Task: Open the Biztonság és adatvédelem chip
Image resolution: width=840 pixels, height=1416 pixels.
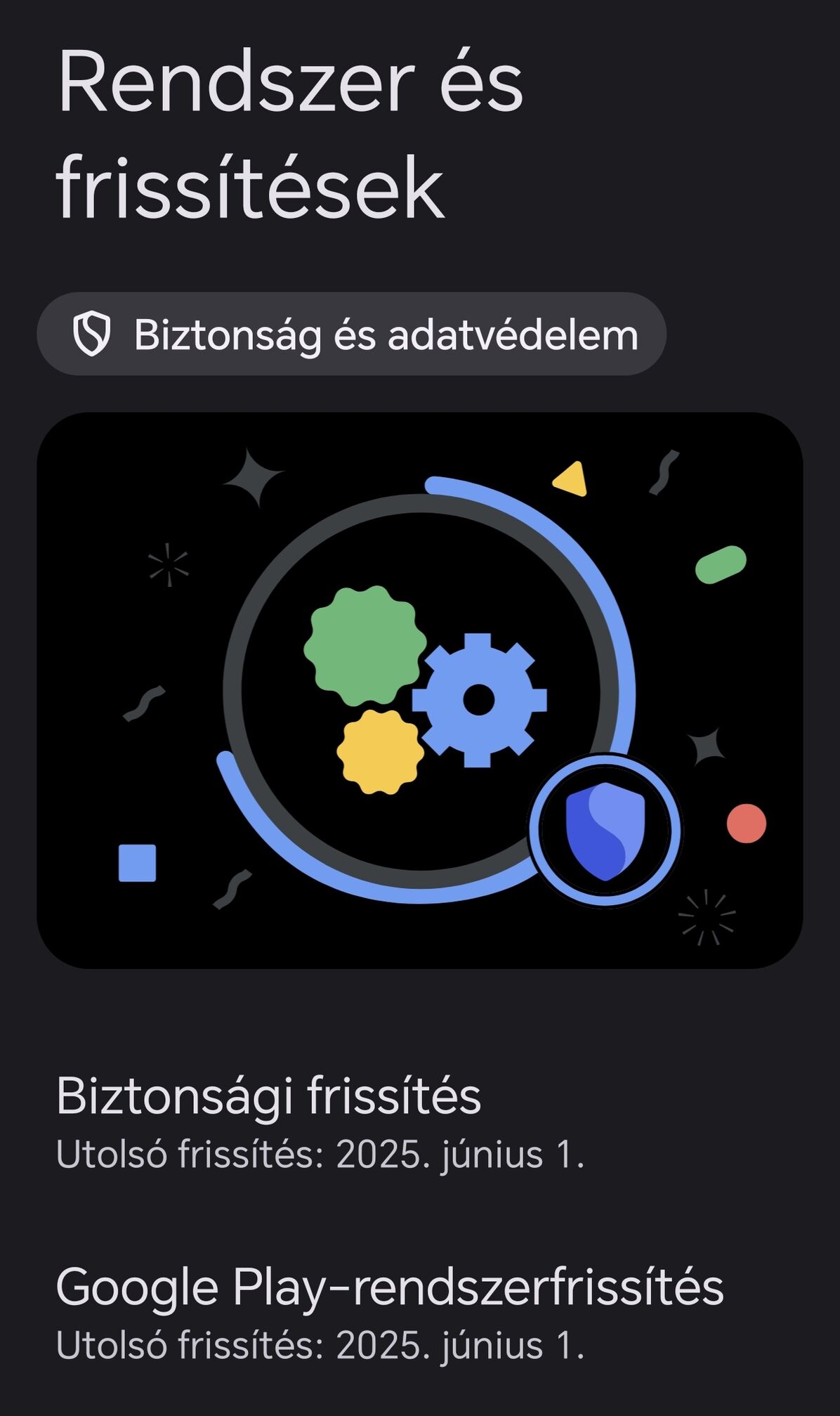Action: (x=351, y=334)
